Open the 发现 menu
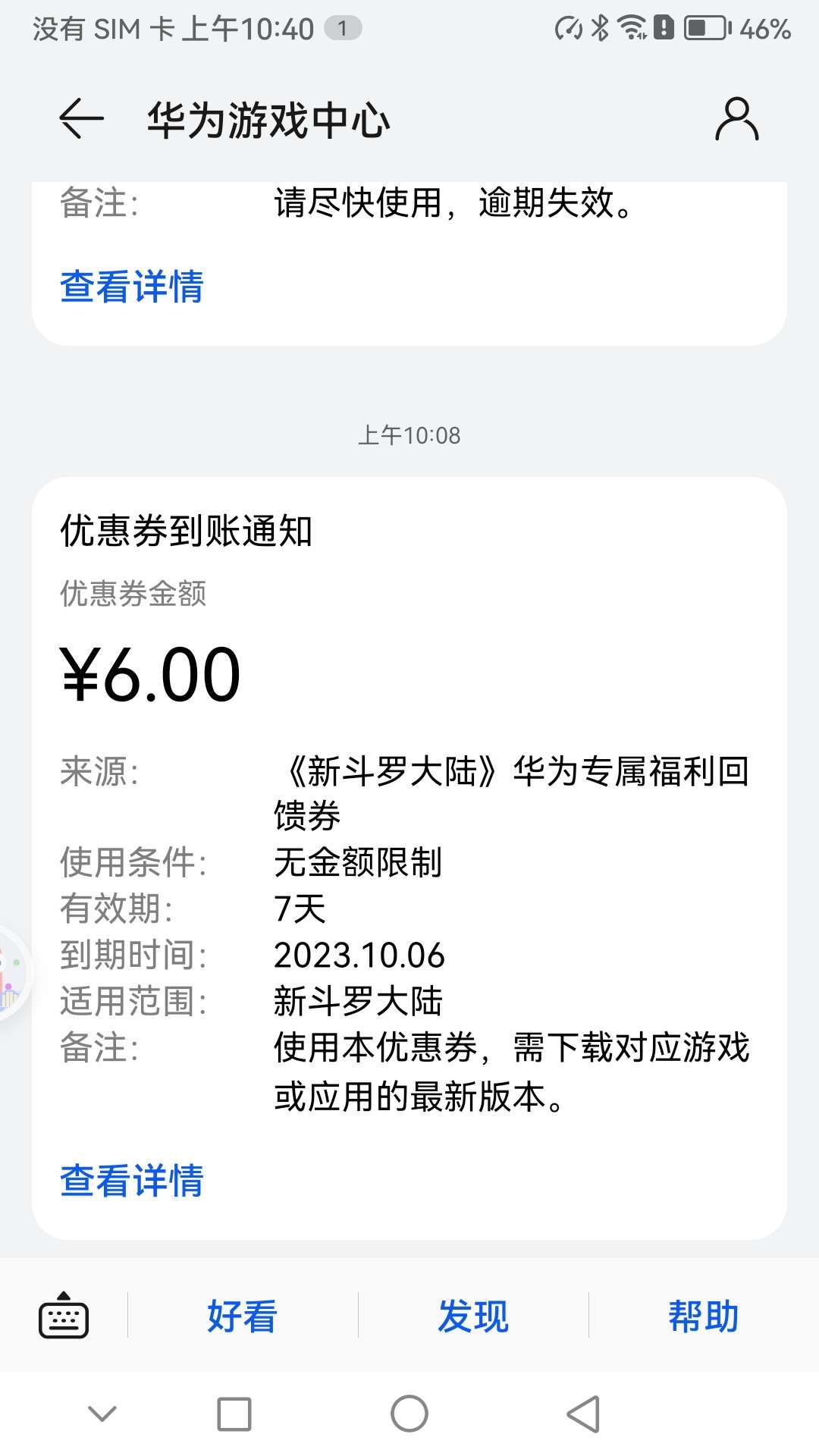The height and width of the screenshot is (1456, 819). tap(473, 1316)
